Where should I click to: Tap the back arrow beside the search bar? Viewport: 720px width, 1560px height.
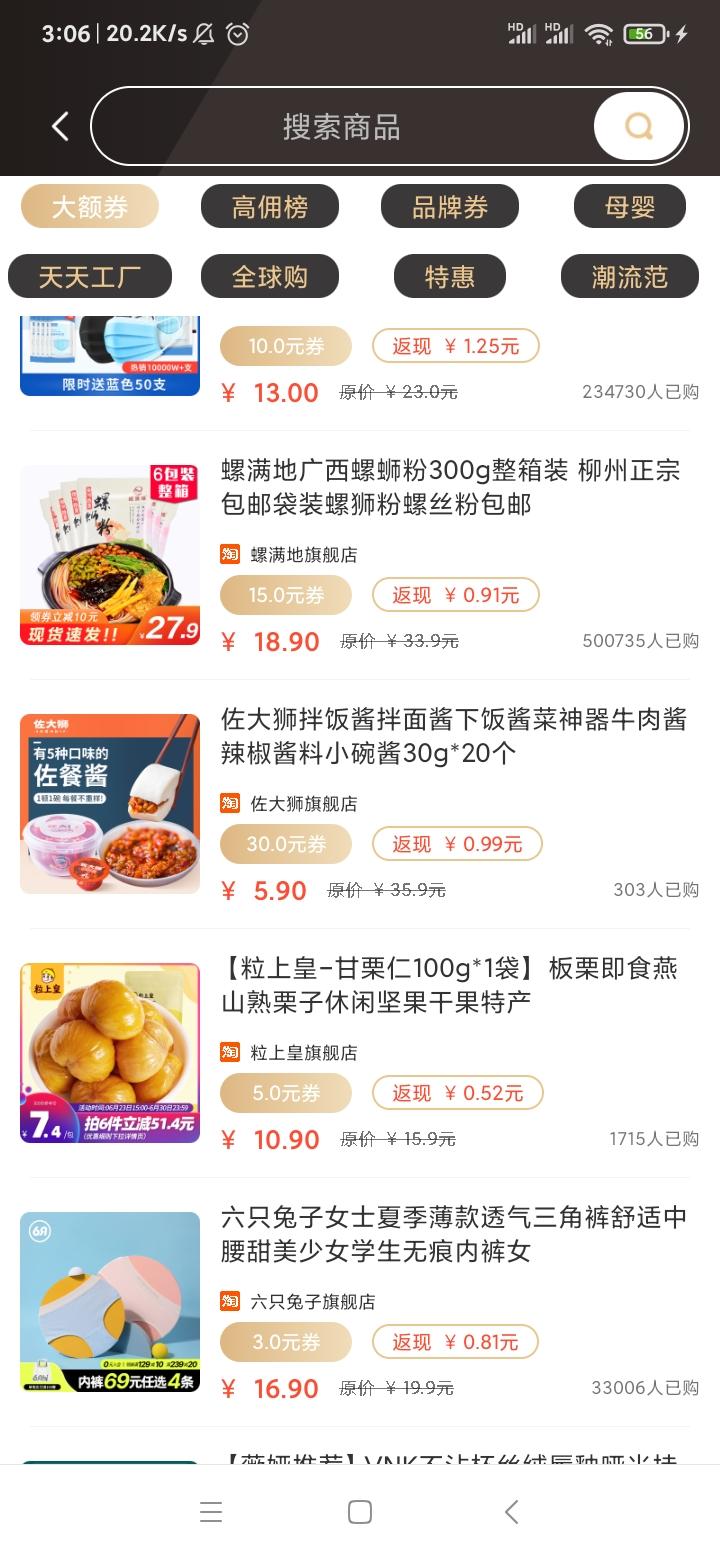pos(58,125)
